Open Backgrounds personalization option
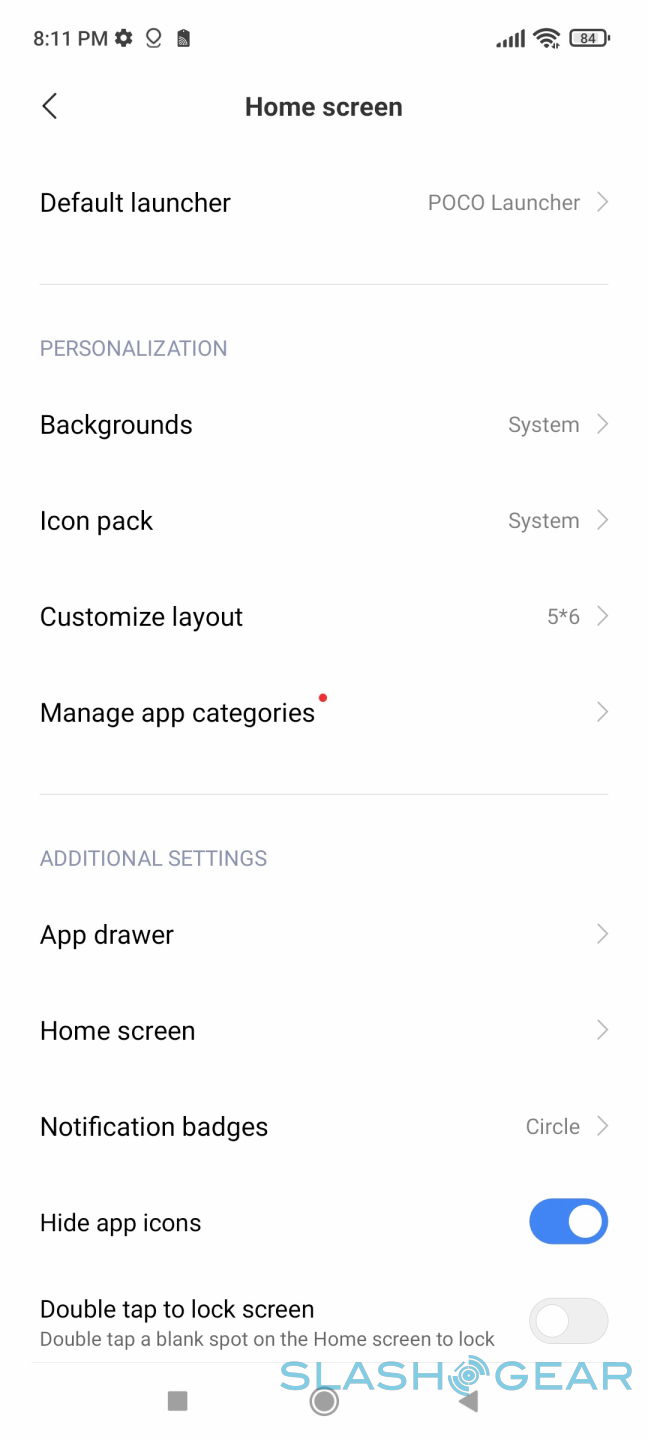The height and width of the screenshot is (1440, 648). (x=324, y=425)
